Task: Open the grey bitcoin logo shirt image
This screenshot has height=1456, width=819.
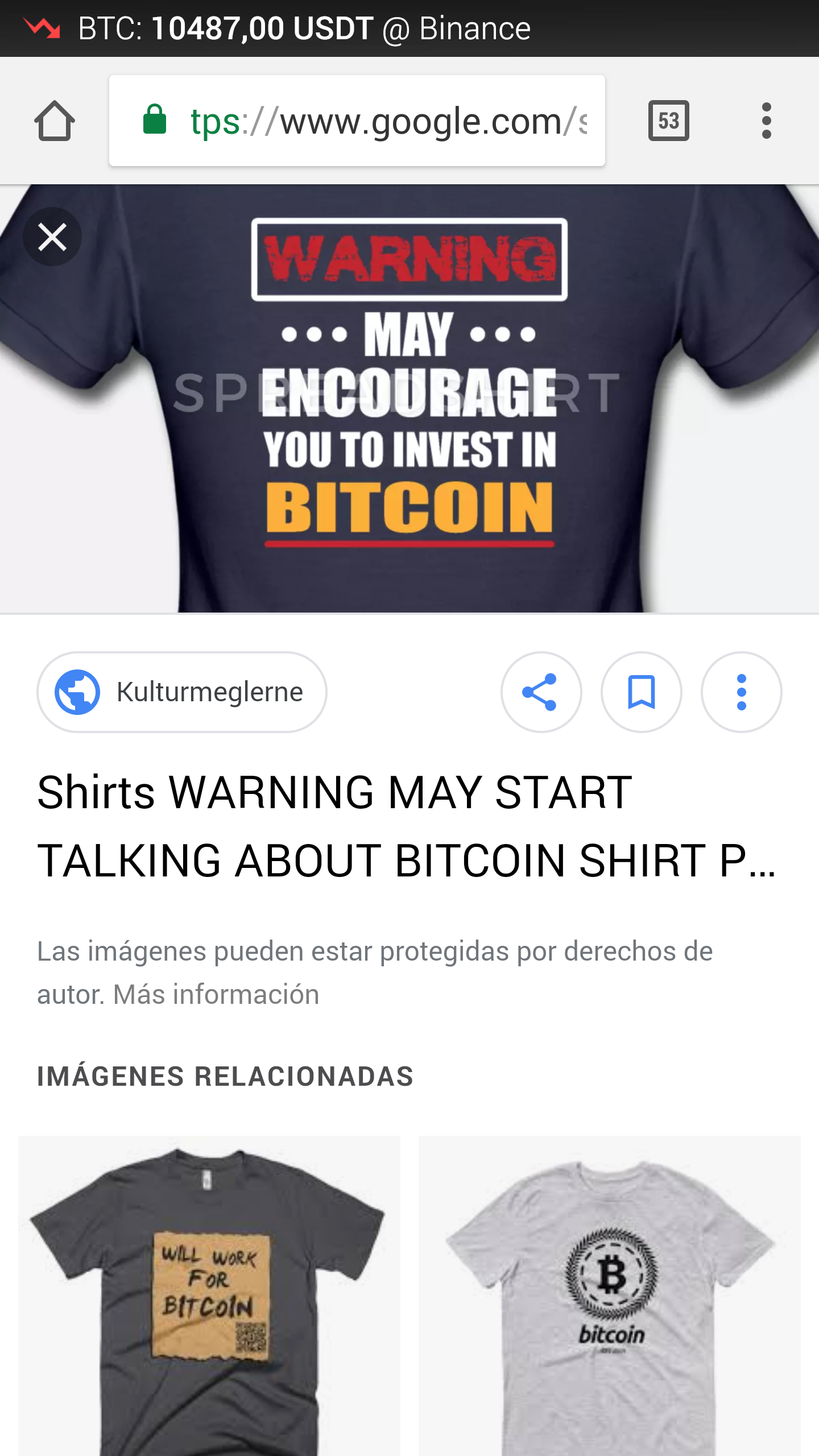Action: [610, 1297]
